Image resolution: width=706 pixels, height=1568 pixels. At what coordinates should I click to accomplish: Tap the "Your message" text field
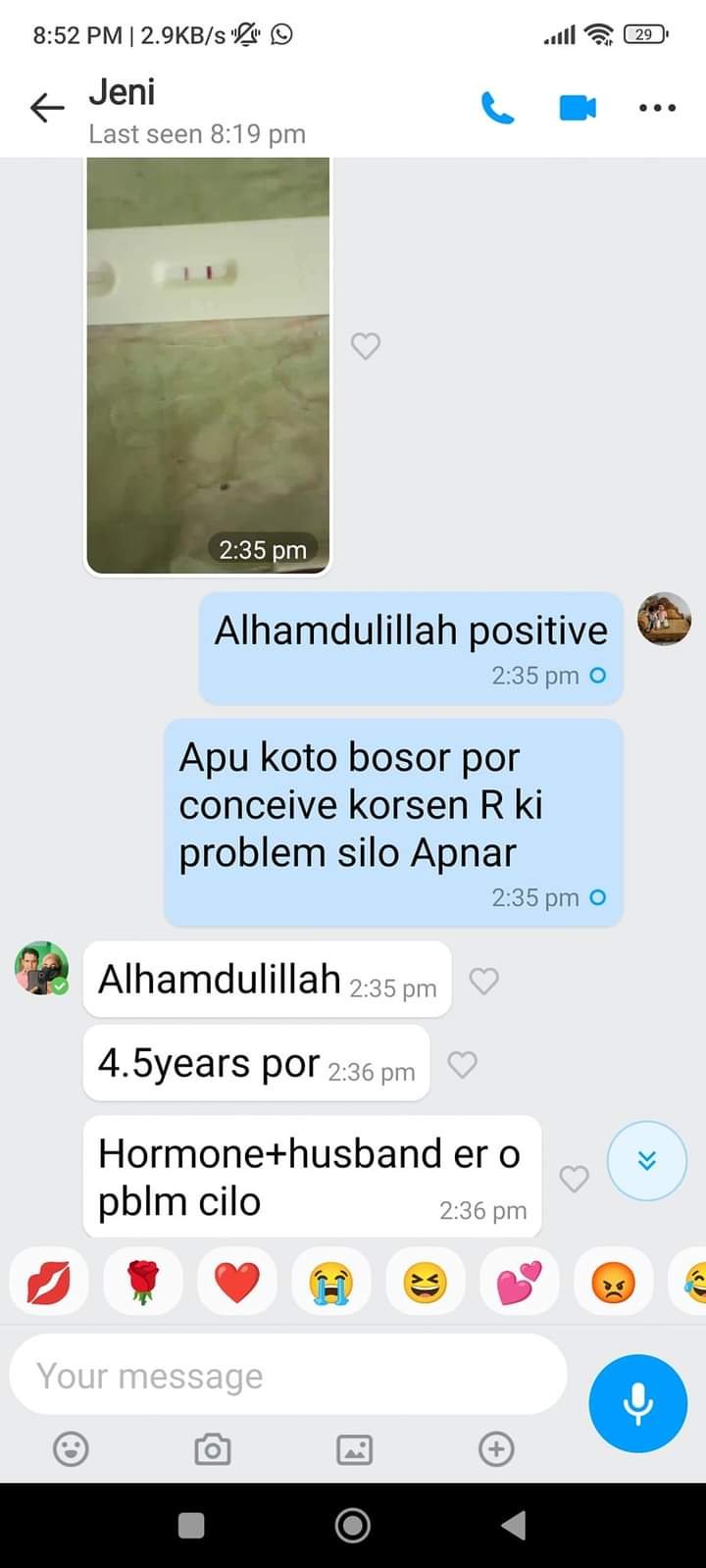tap(288, 1376)
